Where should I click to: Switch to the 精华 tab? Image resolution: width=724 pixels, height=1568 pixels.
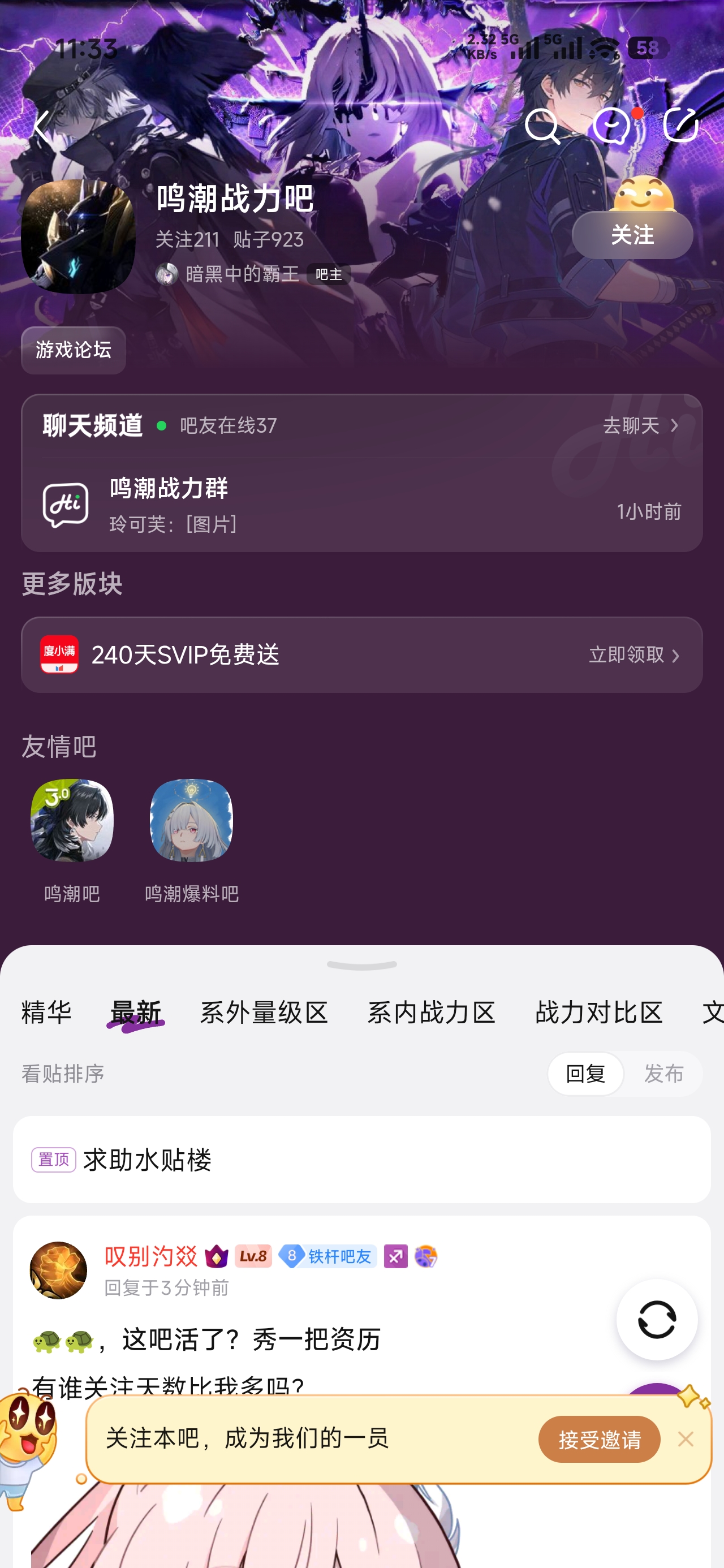point(46,1013)
